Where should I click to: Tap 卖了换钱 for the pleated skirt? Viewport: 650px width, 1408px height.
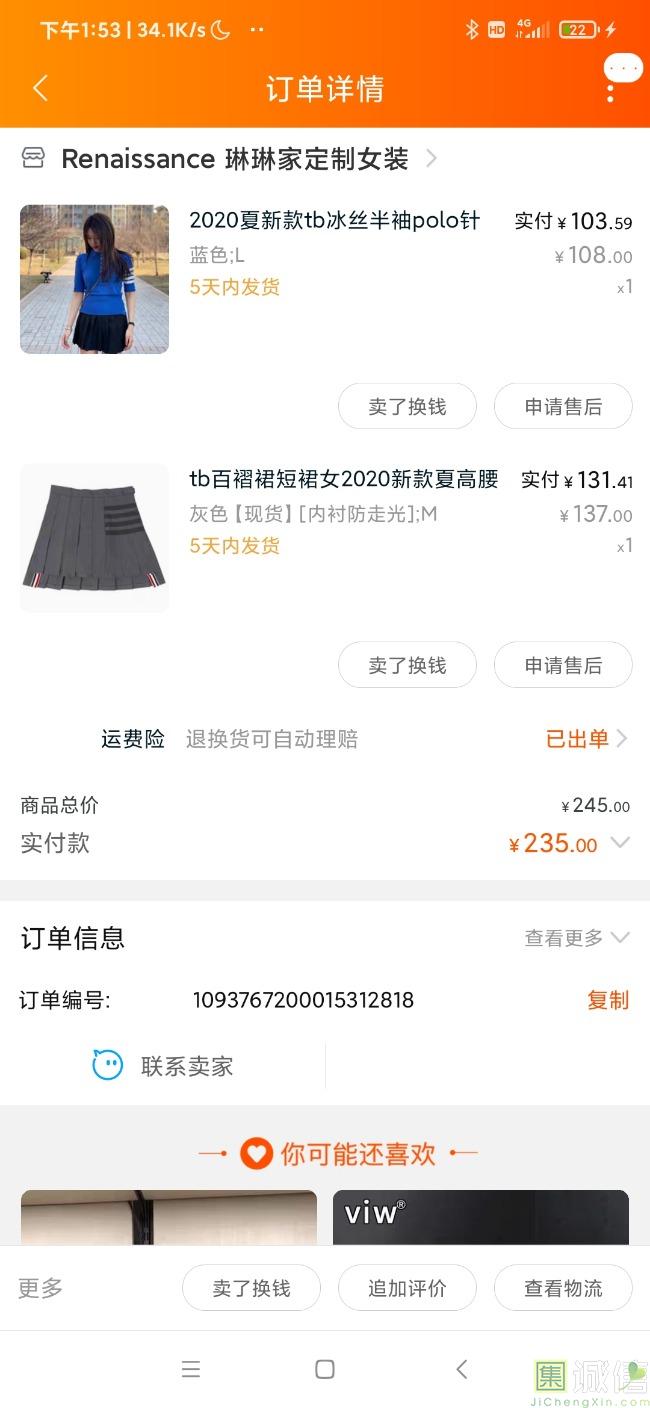pos(407,666)
